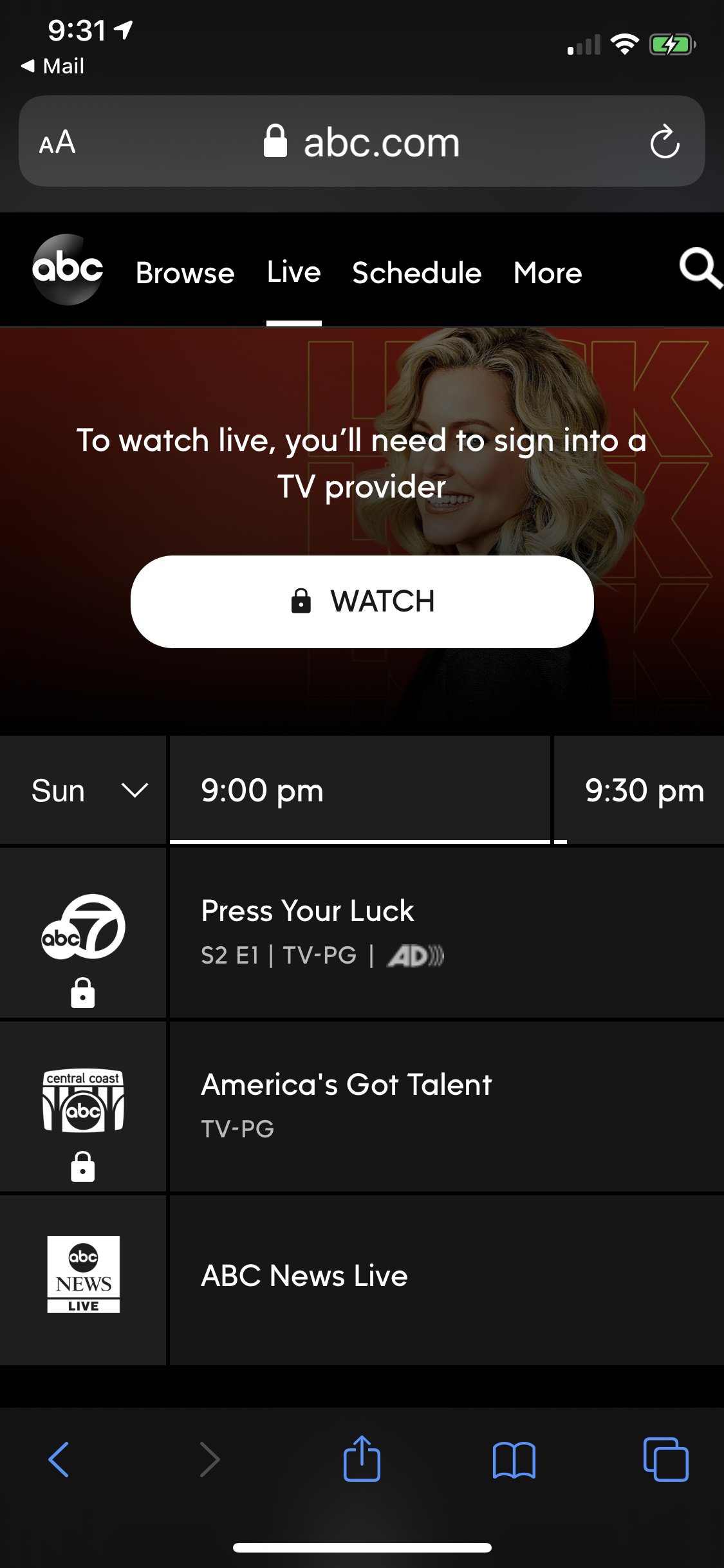Tap the WATCH button
The height and width of the screenshot is (1568, 724).
362,601
